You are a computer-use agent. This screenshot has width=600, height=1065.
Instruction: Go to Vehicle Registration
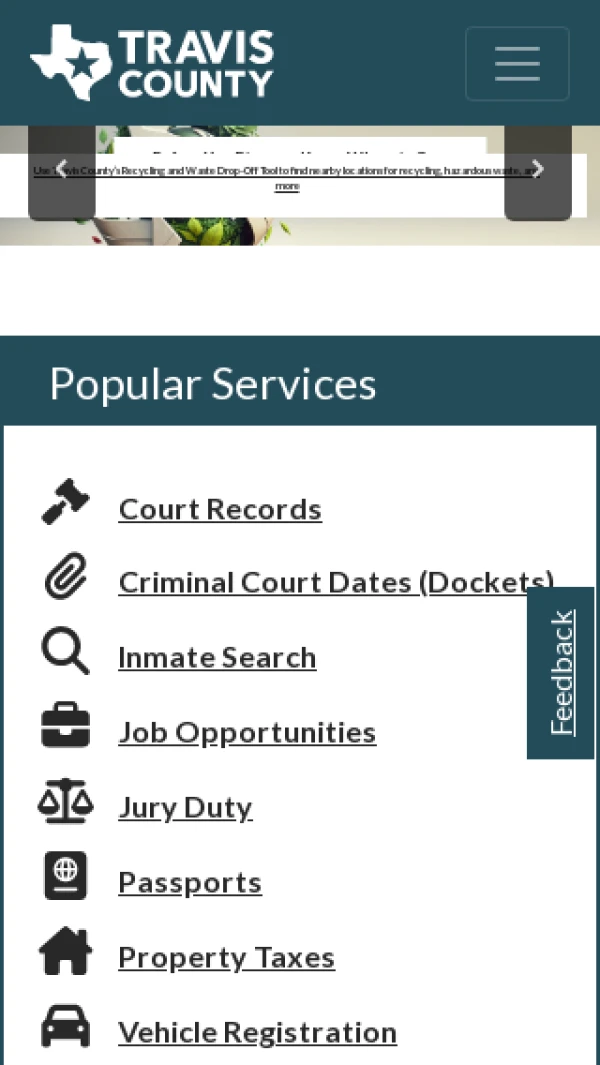[257, 1031]
